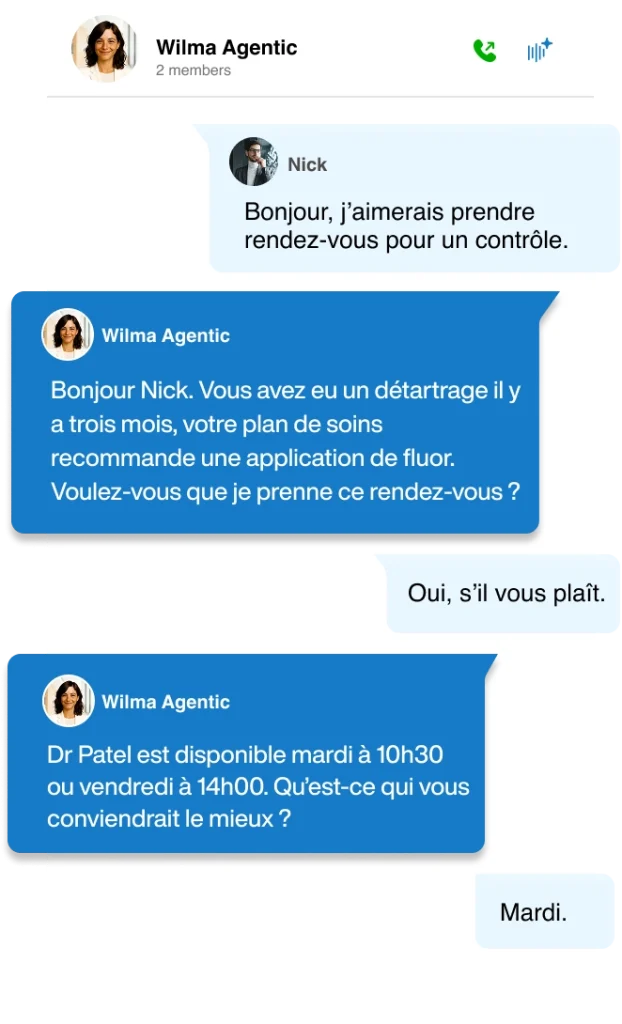
Task: Start a phone call with Wilma Agentic
Action: click(x=484, y=50)
